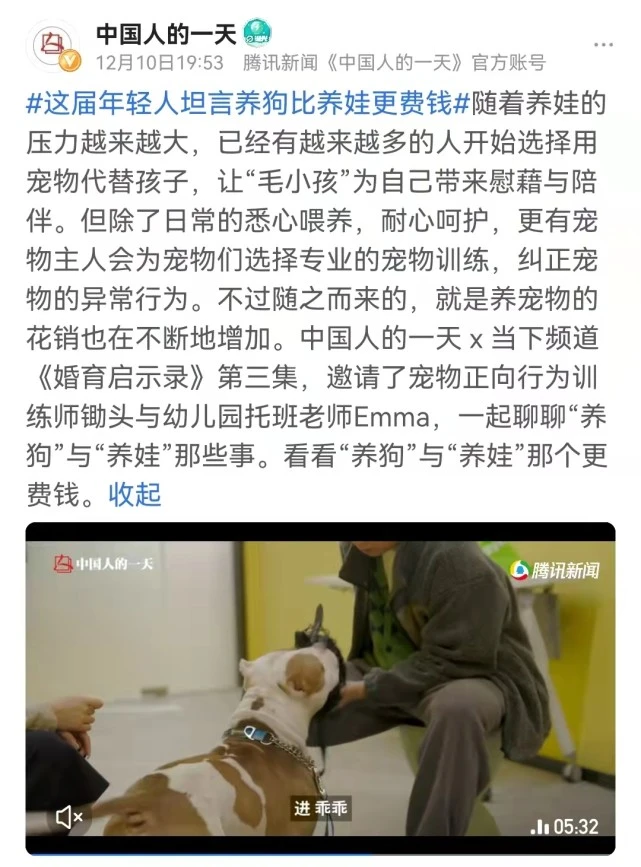Play the dog training video

pyautogui.click(x=320, y=690)
